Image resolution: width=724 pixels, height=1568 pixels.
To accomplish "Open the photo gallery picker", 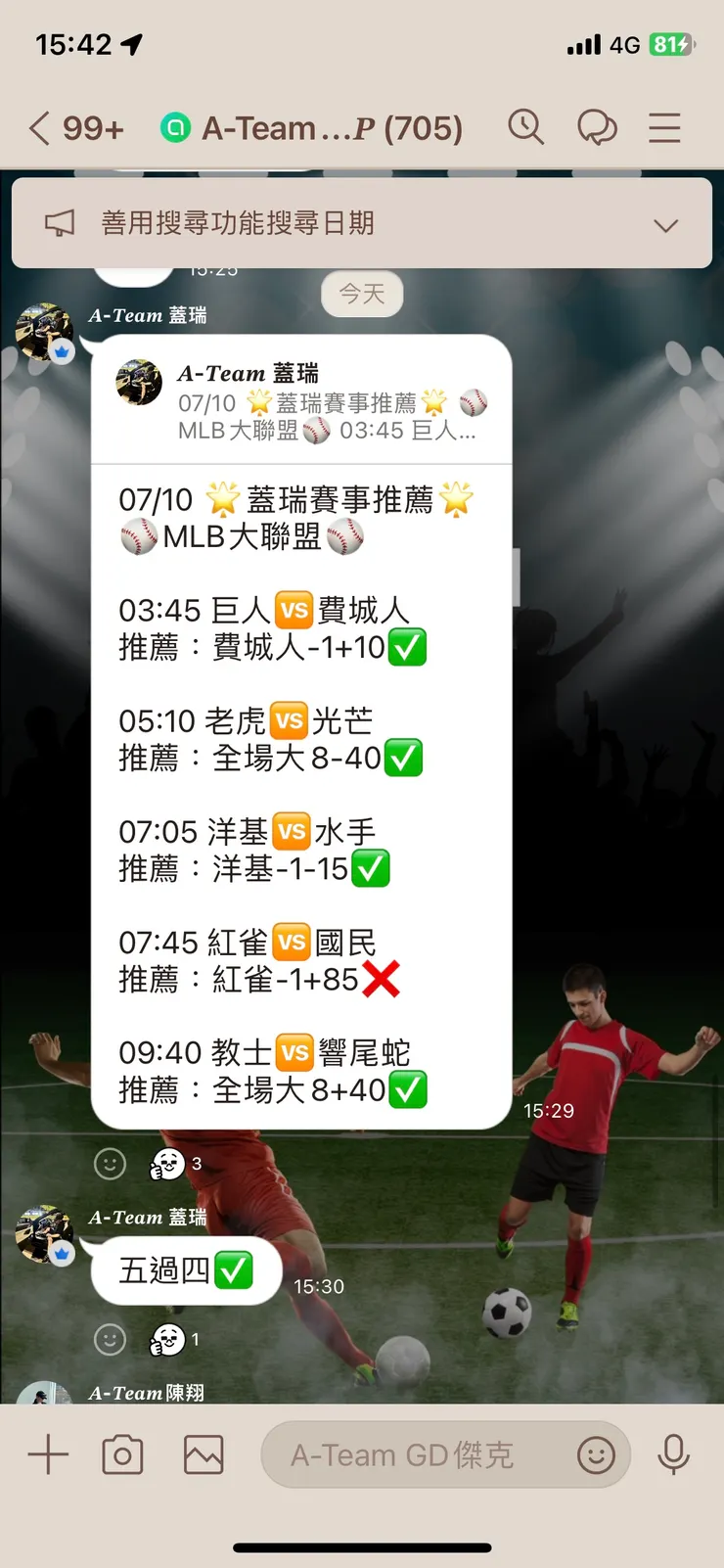I will [x=201, y=1454].
